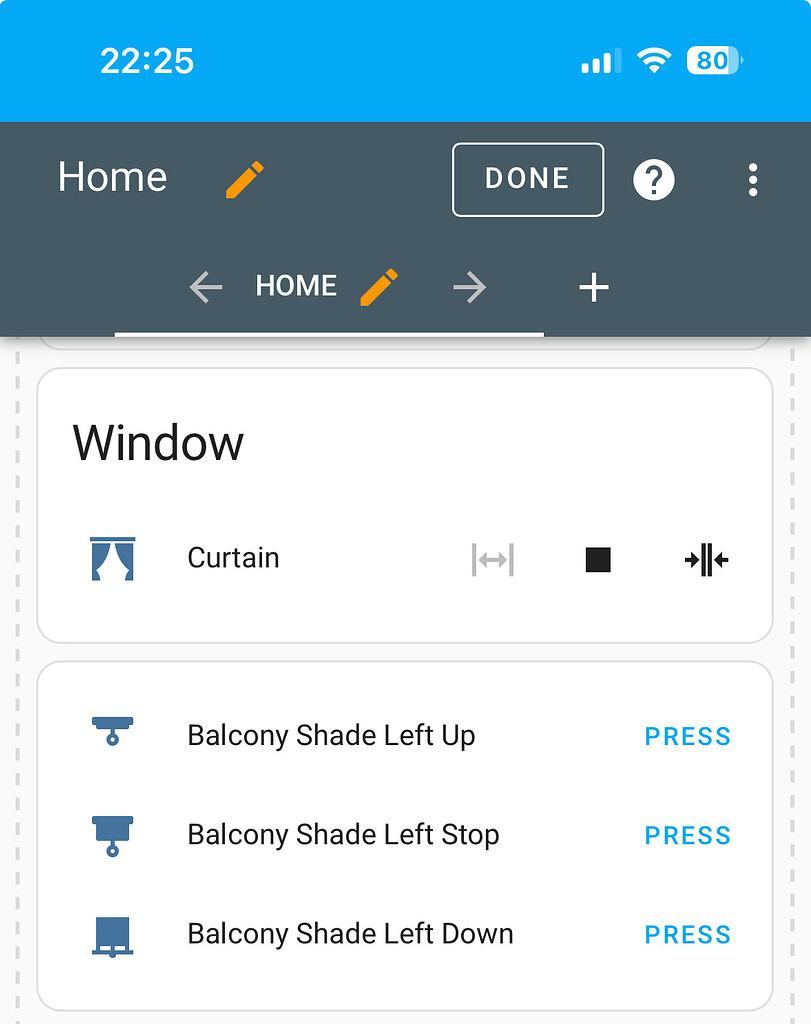Trigger Balcony Shade Left Stop with PRESS
The width and height of the screenshot is (811, 1024).
pos(687,835)
